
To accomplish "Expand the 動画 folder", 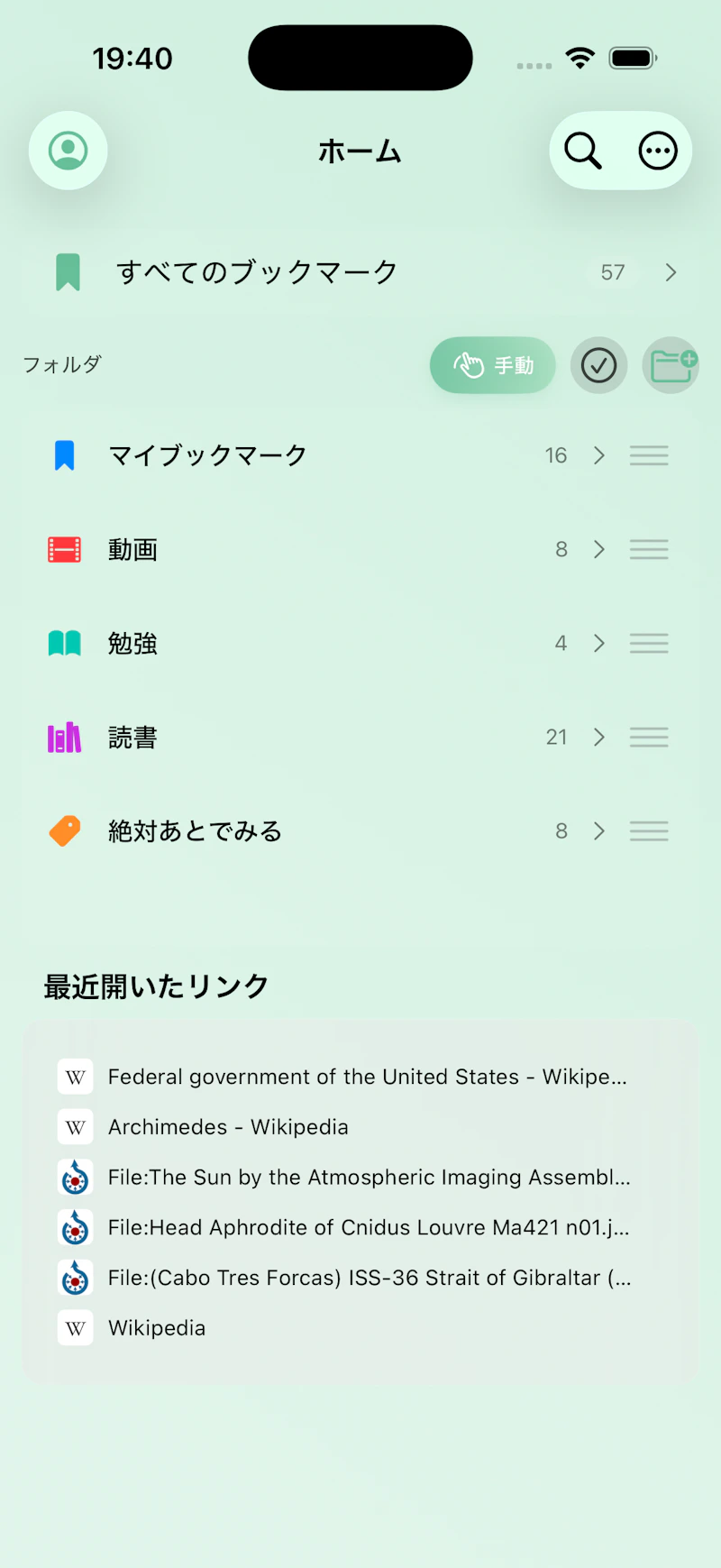I will [599, 549].
